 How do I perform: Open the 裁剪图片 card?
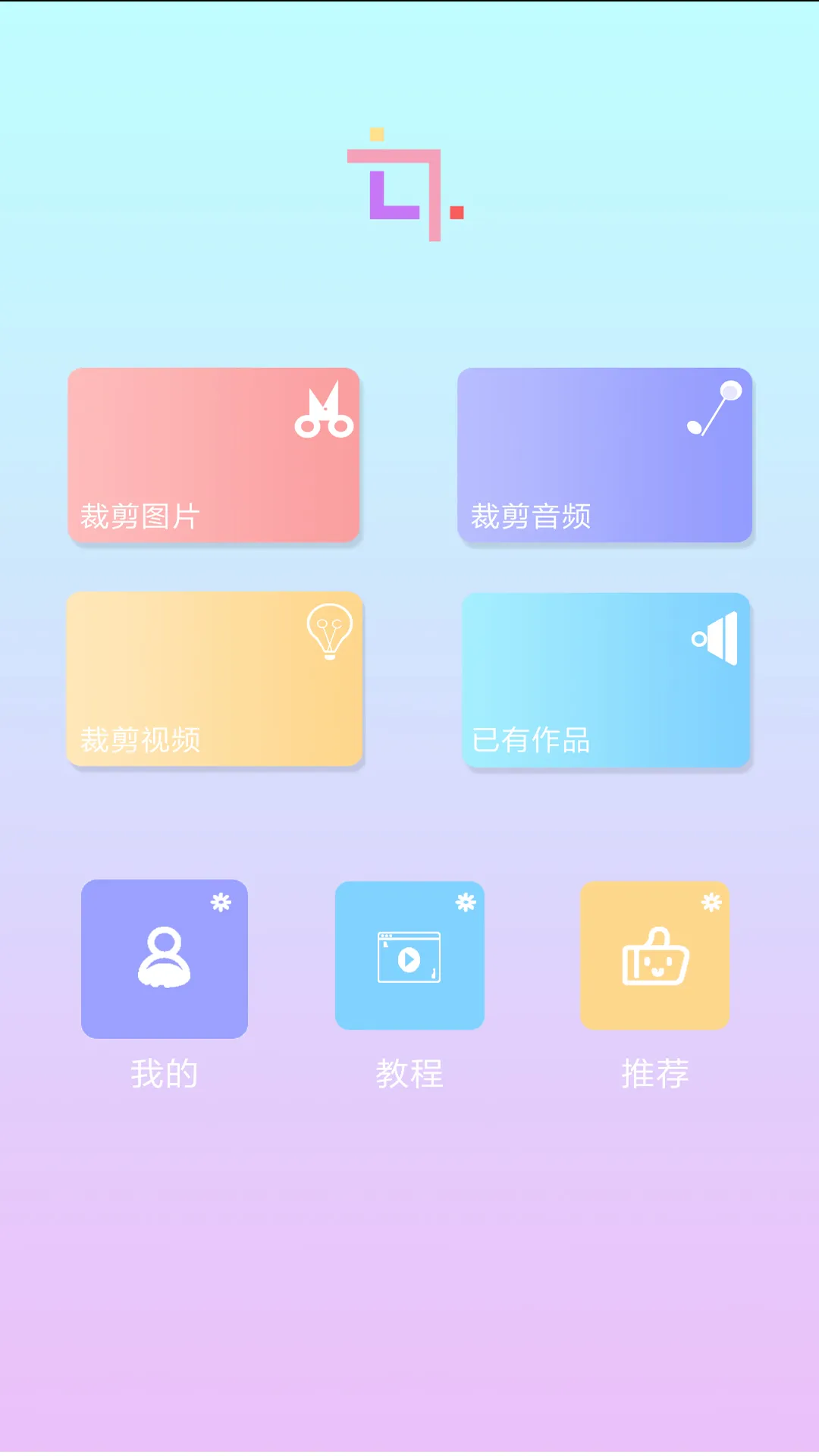click(x=215, y=455)
